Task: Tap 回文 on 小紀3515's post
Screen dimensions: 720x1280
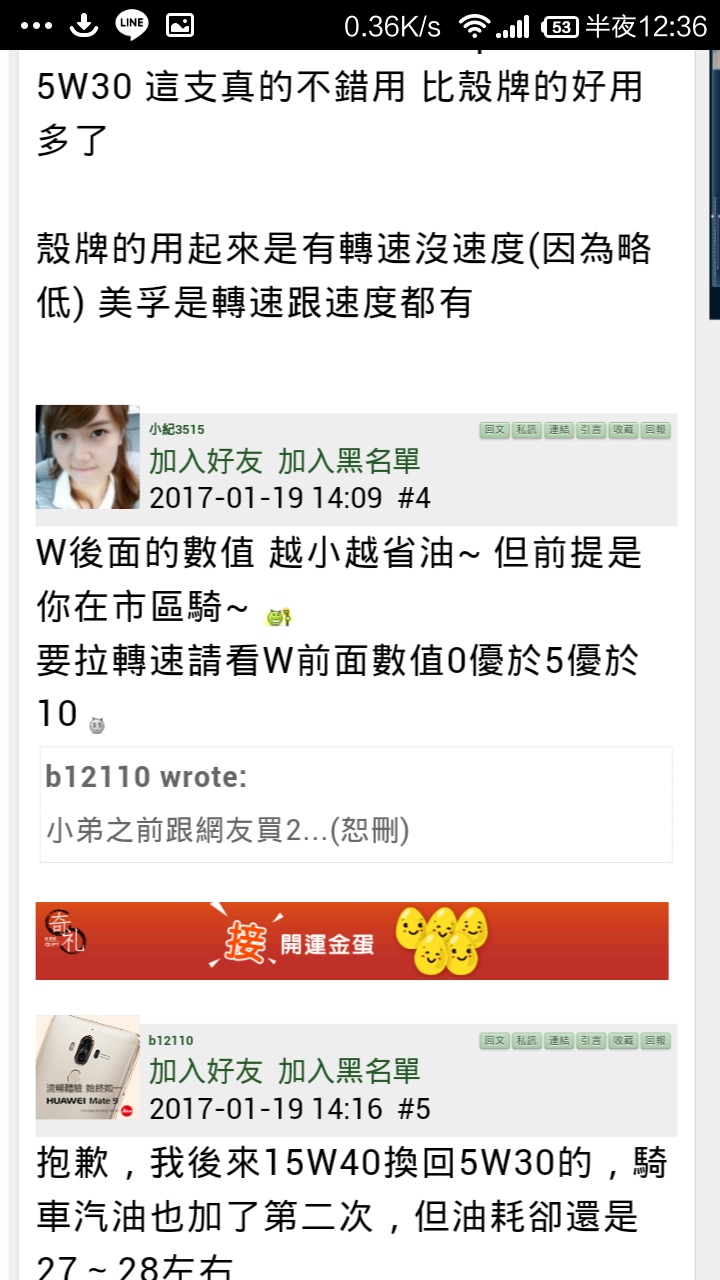Action: pyautogui.click(x=494, y=430)
